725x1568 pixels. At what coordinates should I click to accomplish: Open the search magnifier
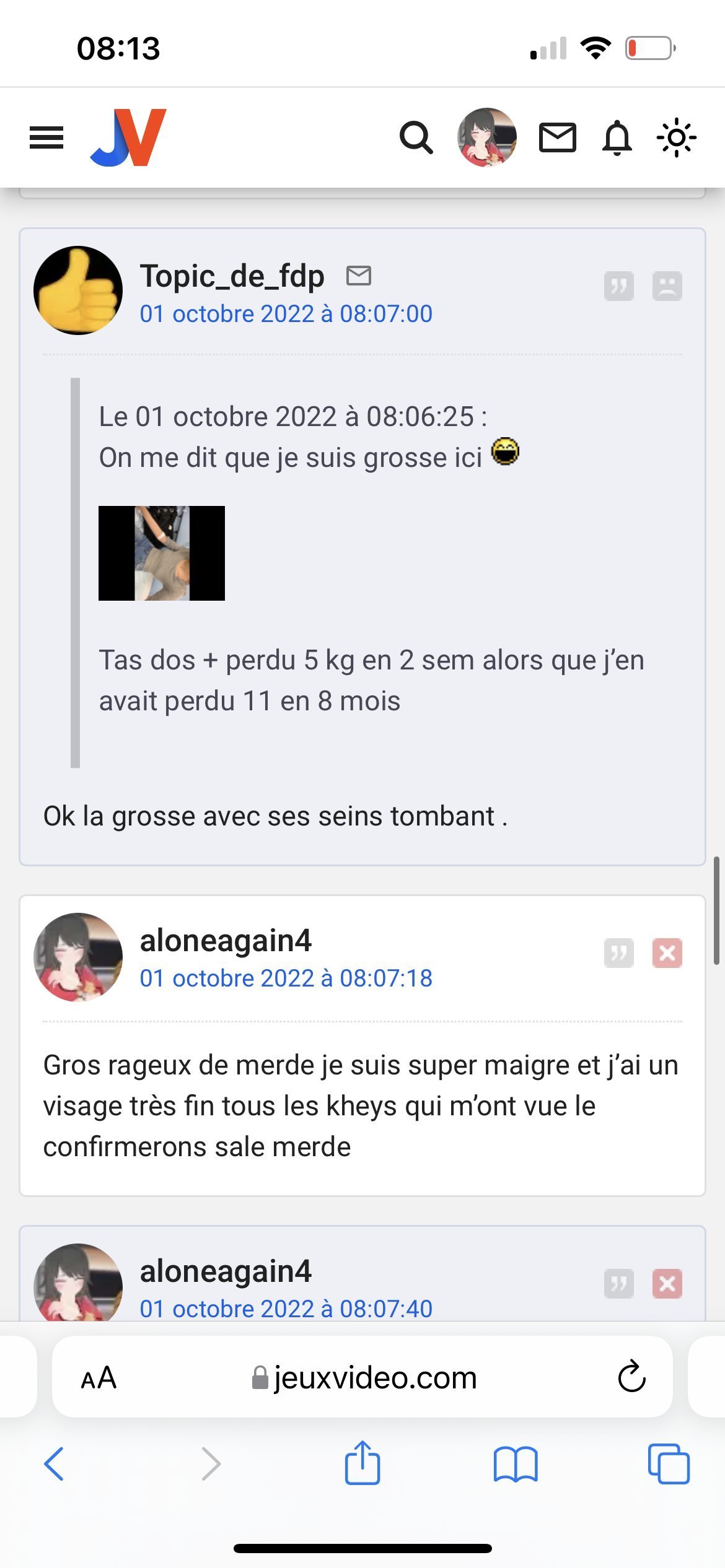[x=416, y=137]
